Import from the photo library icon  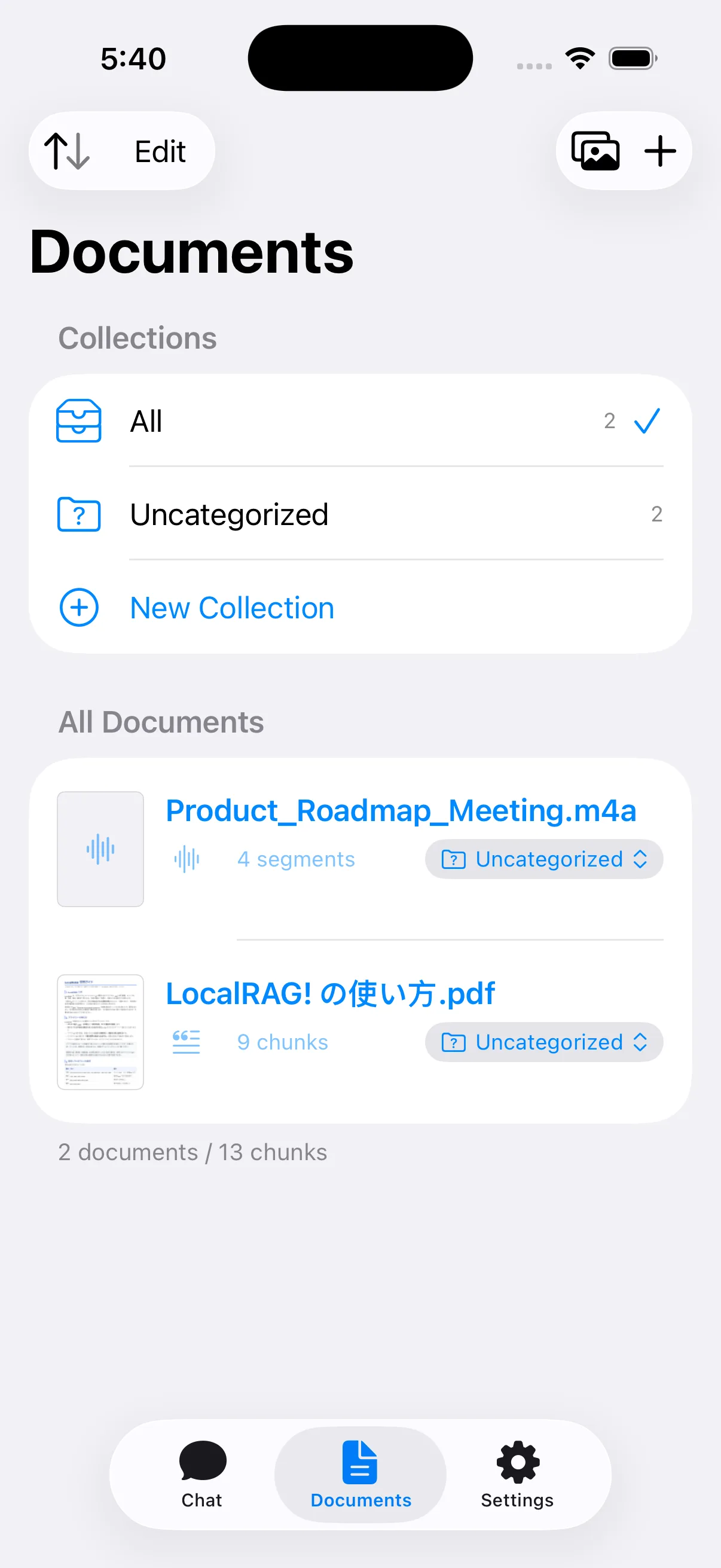[595, 151]
